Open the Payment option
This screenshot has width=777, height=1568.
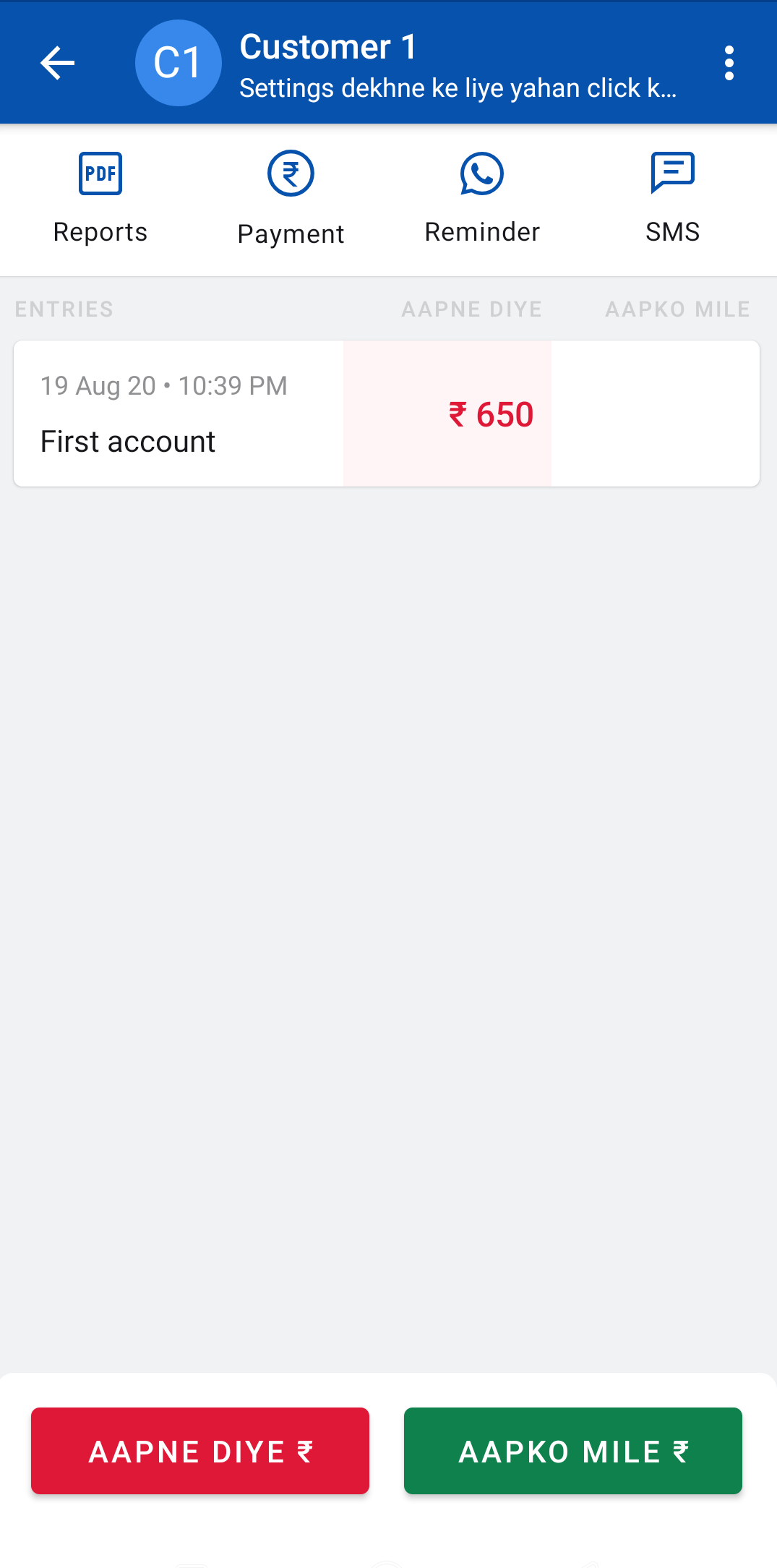tap(291, 198)
